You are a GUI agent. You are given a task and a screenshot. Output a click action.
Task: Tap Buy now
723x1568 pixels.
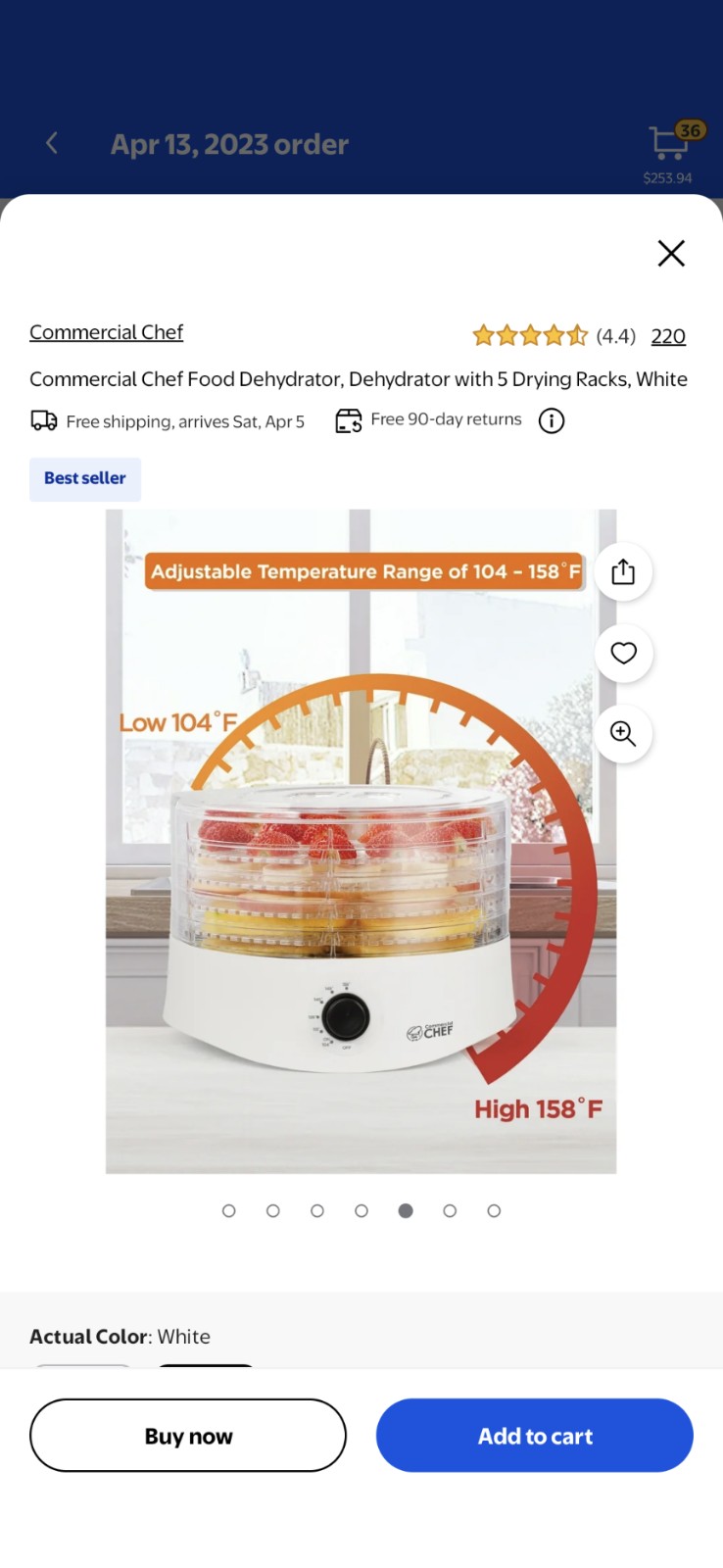click(x=188, y=1436)
